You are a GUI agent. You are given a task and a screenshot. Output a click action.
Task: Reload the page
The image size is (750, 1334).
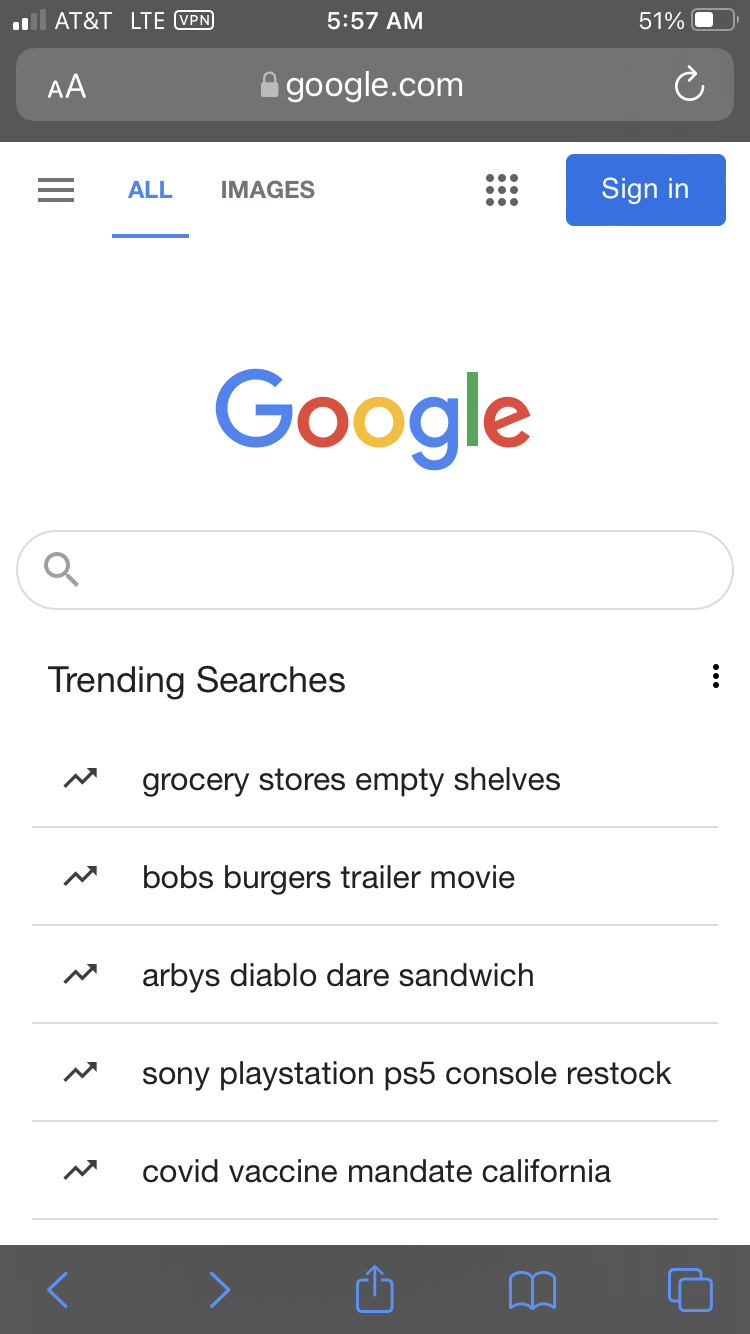pos(689,85)
